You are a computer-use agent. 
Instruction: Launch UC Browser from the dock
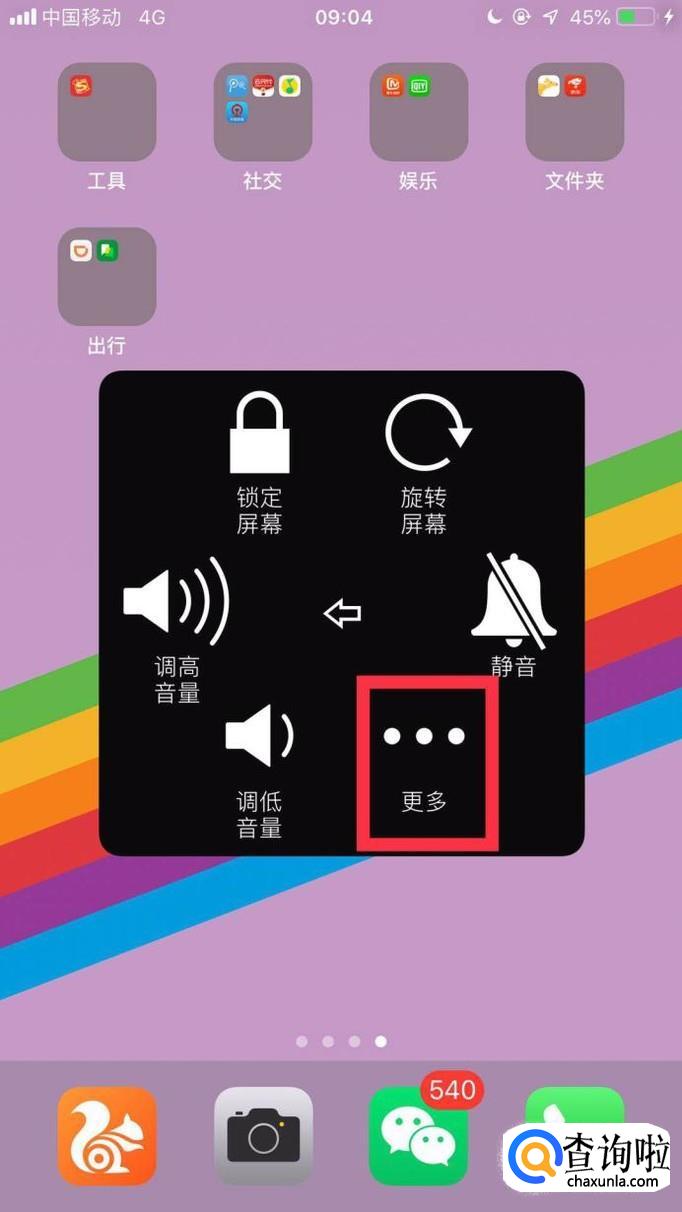coord(107,1136)
